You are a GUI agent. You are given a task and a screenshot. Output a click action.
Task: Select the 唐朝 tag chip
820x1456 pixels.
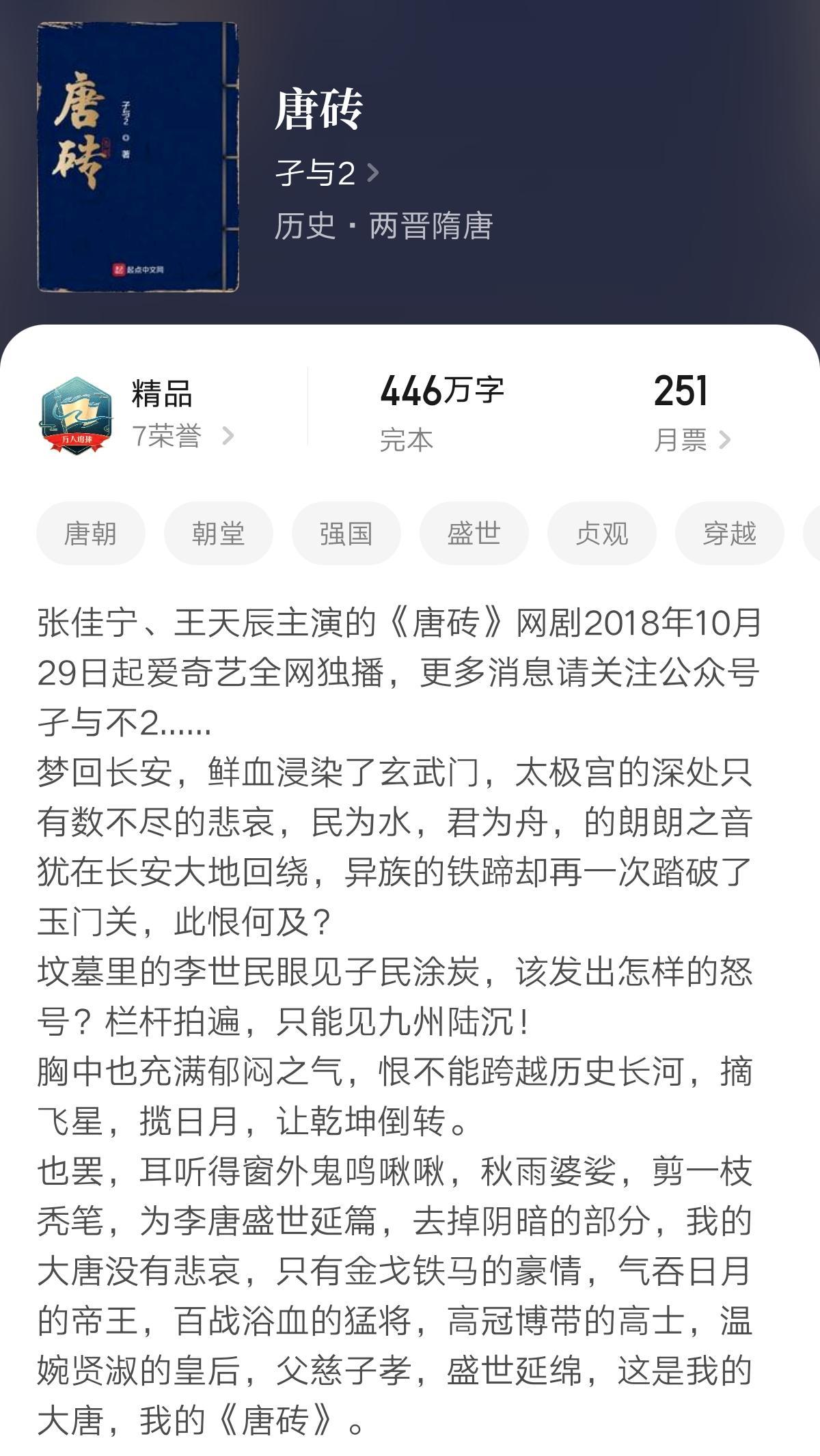coord(90,534)
